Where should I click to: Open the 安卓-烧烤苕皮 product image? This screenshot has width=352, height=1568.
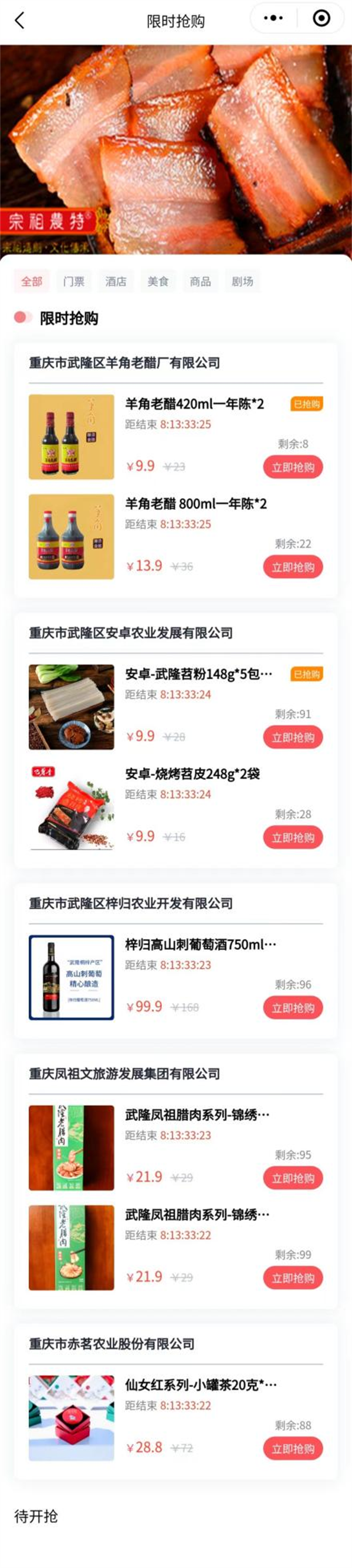tap(71, 806)
